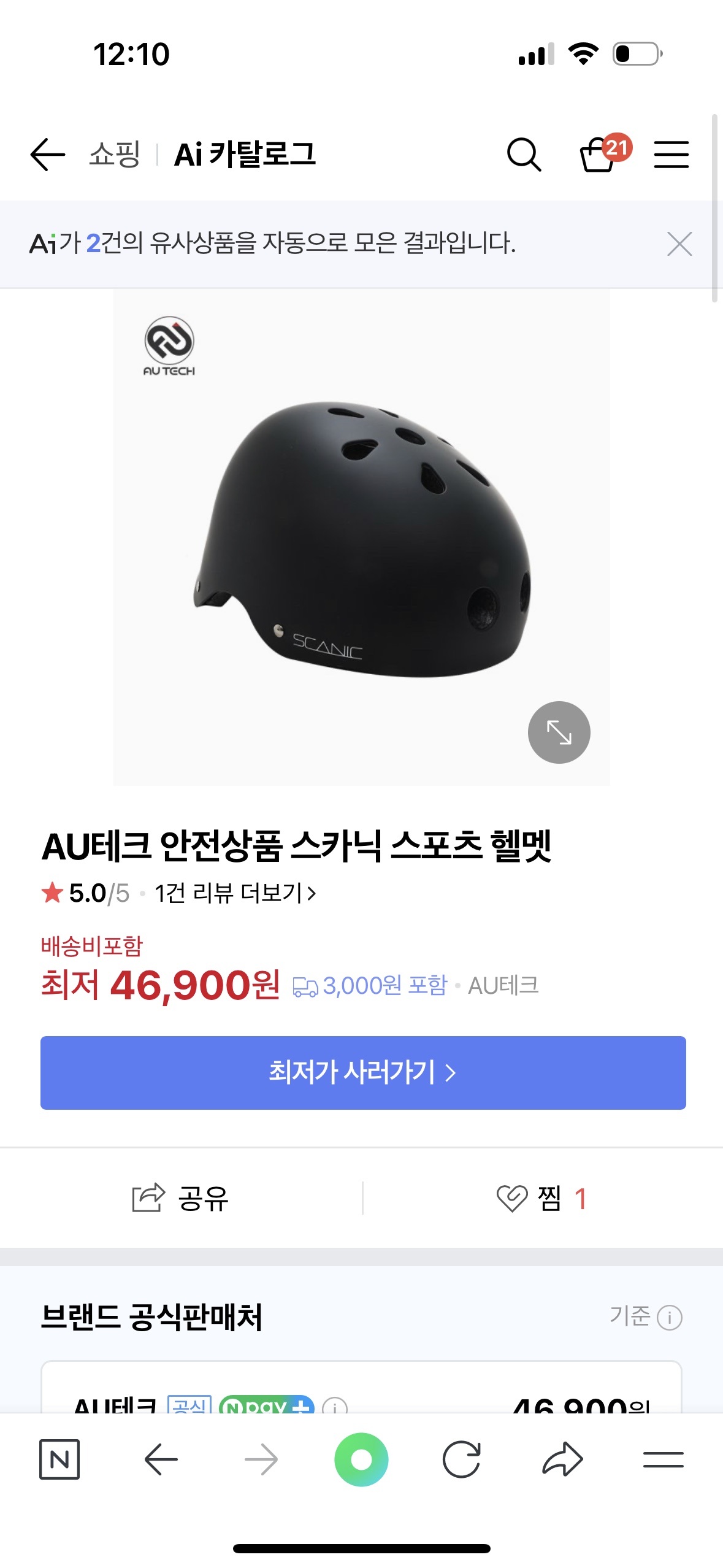
Task: Open Naver home N button
Action: coord(59,1459)
